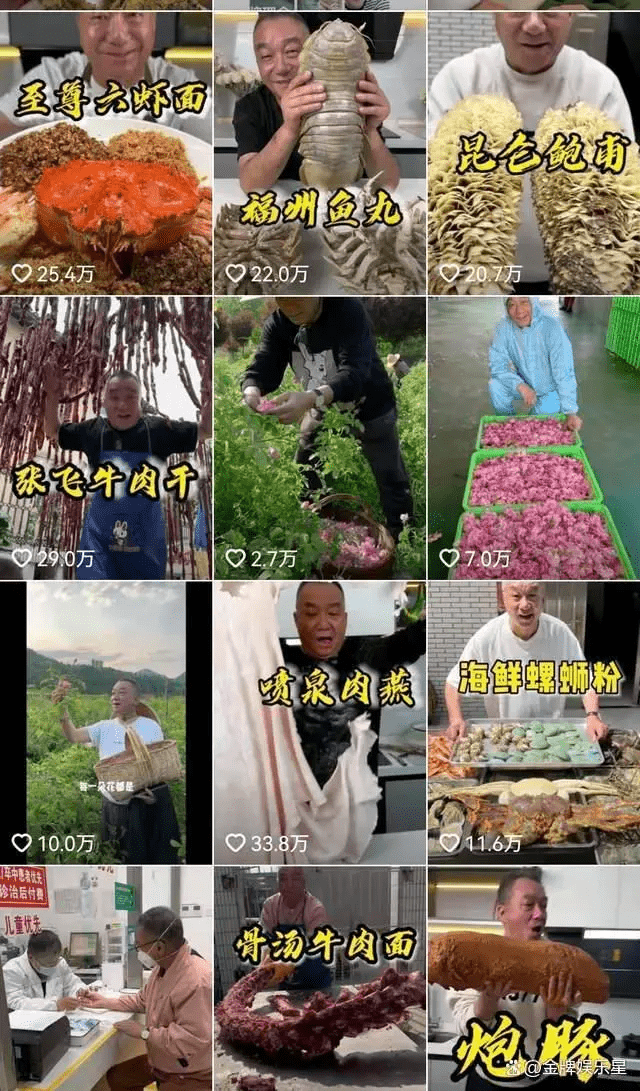
Task: Play the 骨汤牛肉面 video tile
Action: click(x=320, y=978)
